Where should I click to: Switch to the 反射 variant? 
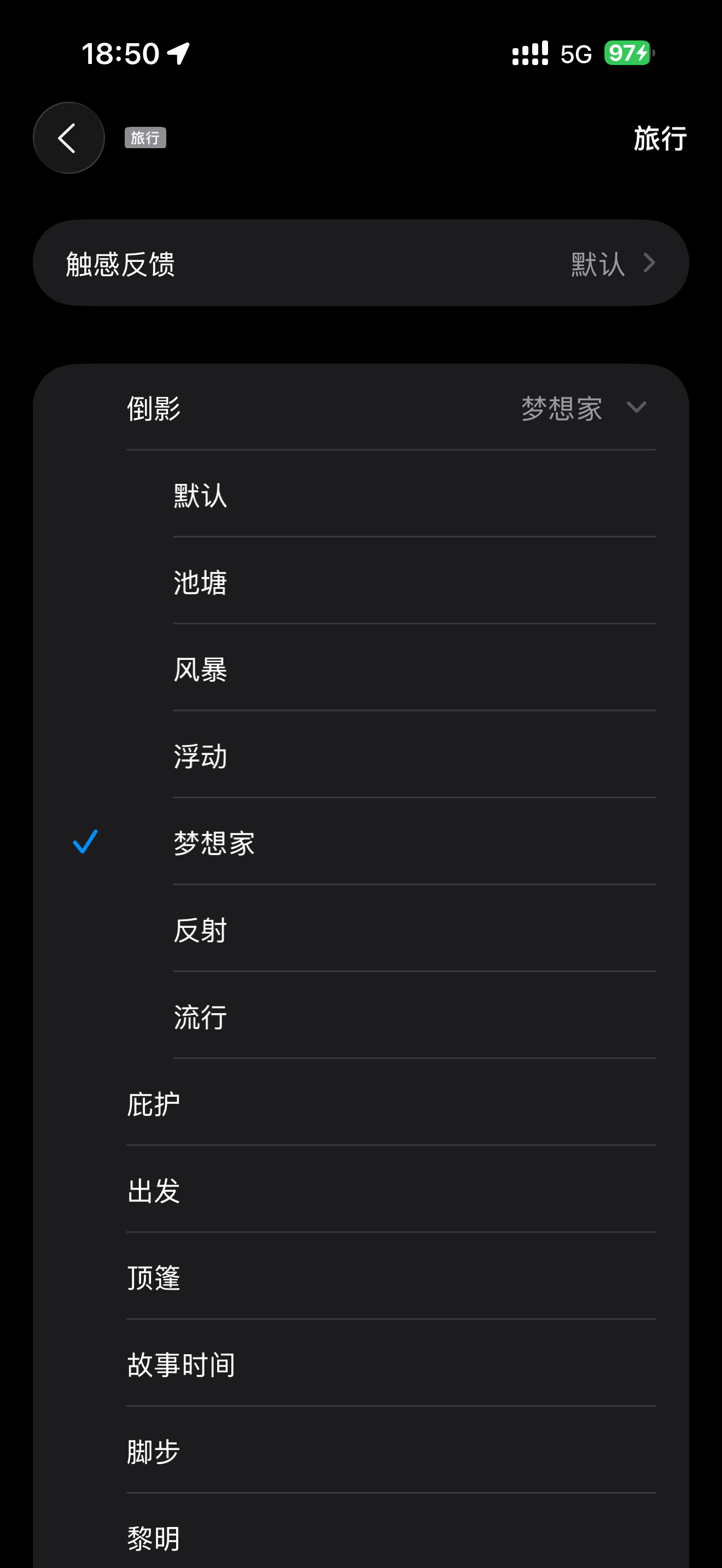tap(361, 929)
